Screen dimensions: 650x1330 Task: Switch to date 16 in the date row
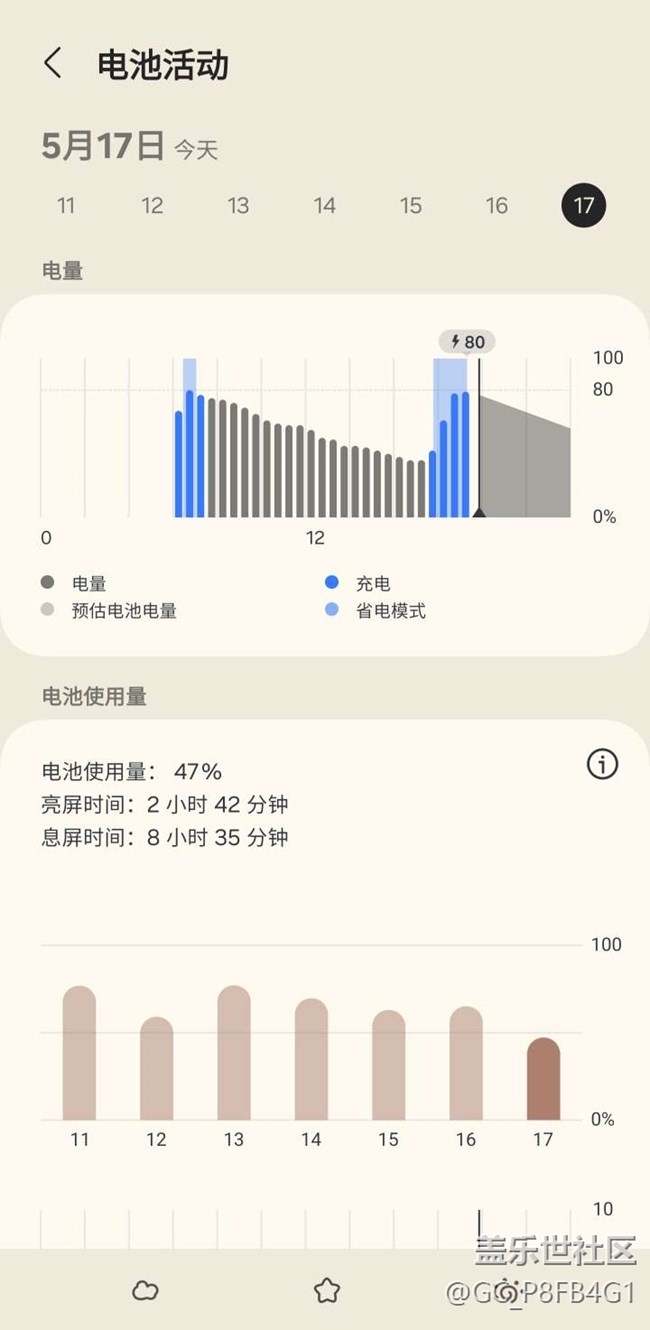pyautogui.click(x=497, y=206)
